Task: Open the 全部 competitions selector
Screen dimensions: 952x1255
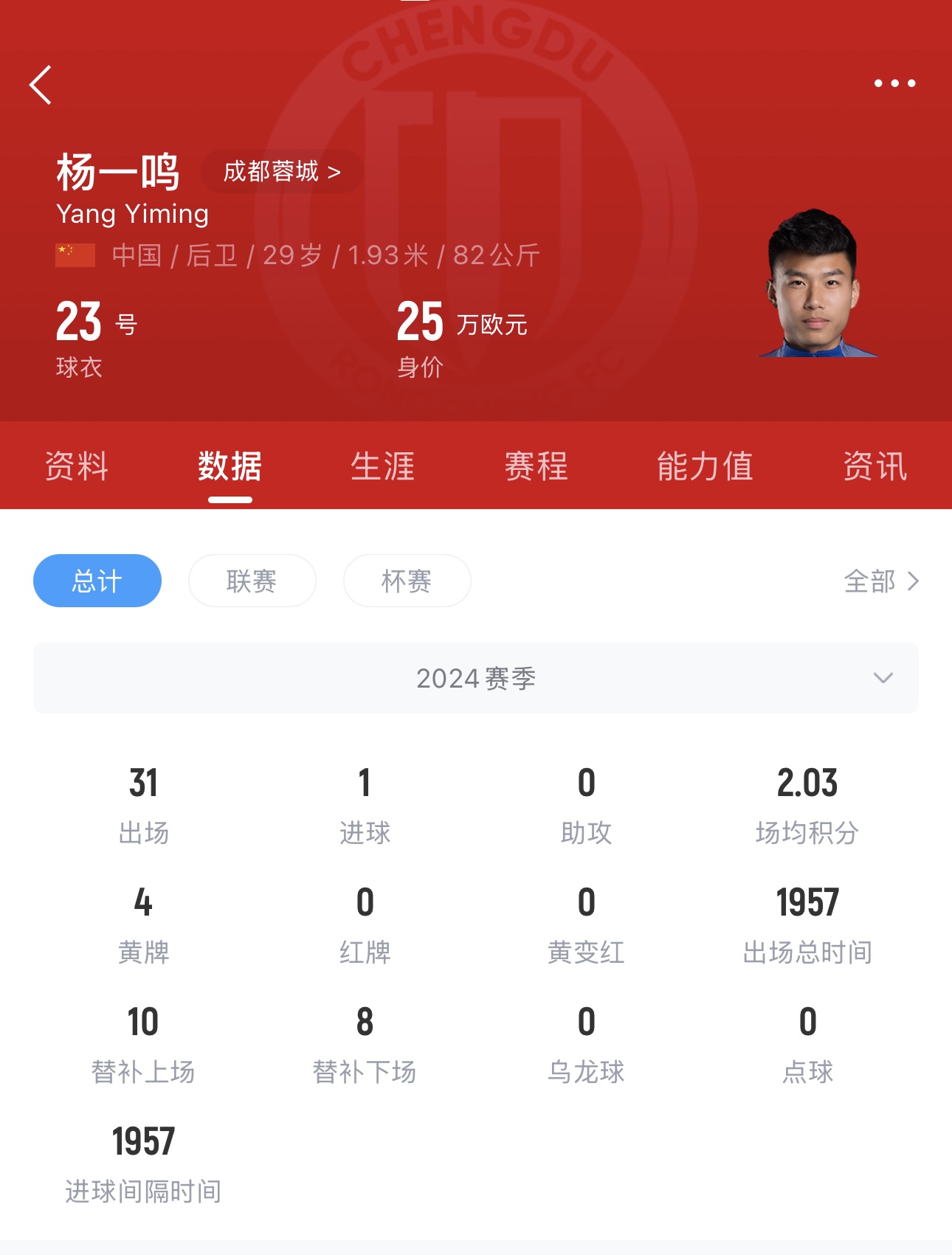Action: (x=881, y=581)
